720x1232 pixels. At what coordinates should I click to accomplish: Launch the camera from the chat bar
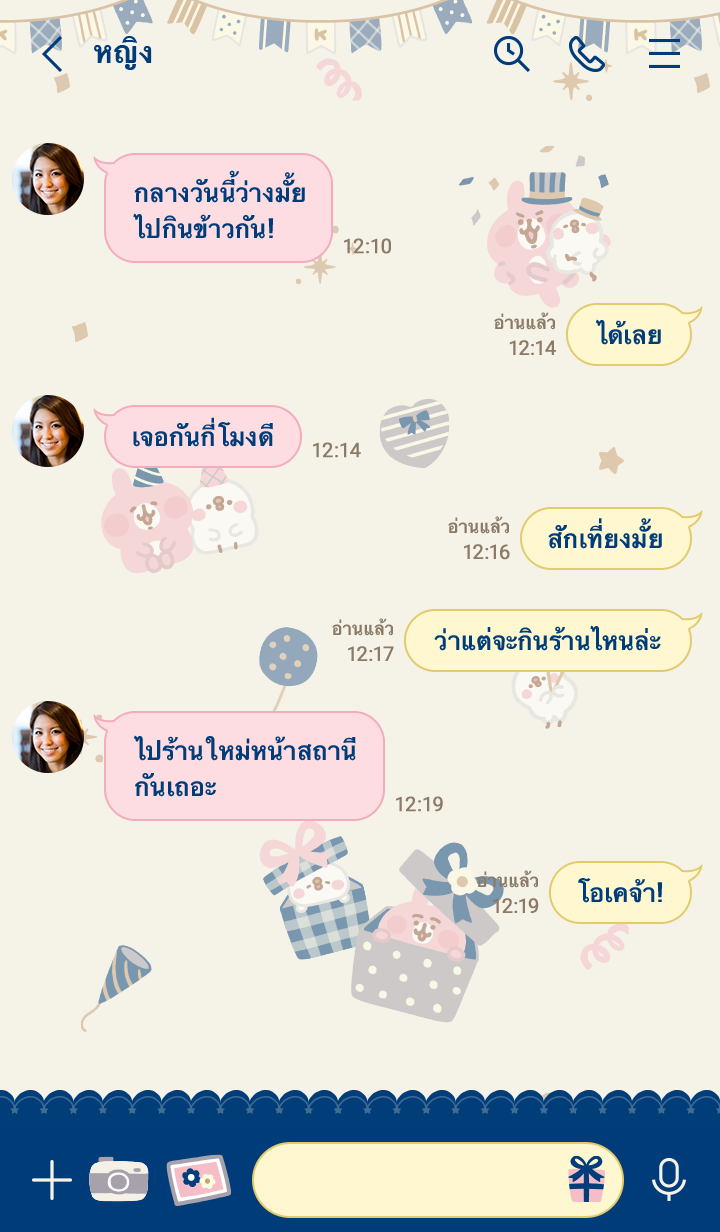119,1181
